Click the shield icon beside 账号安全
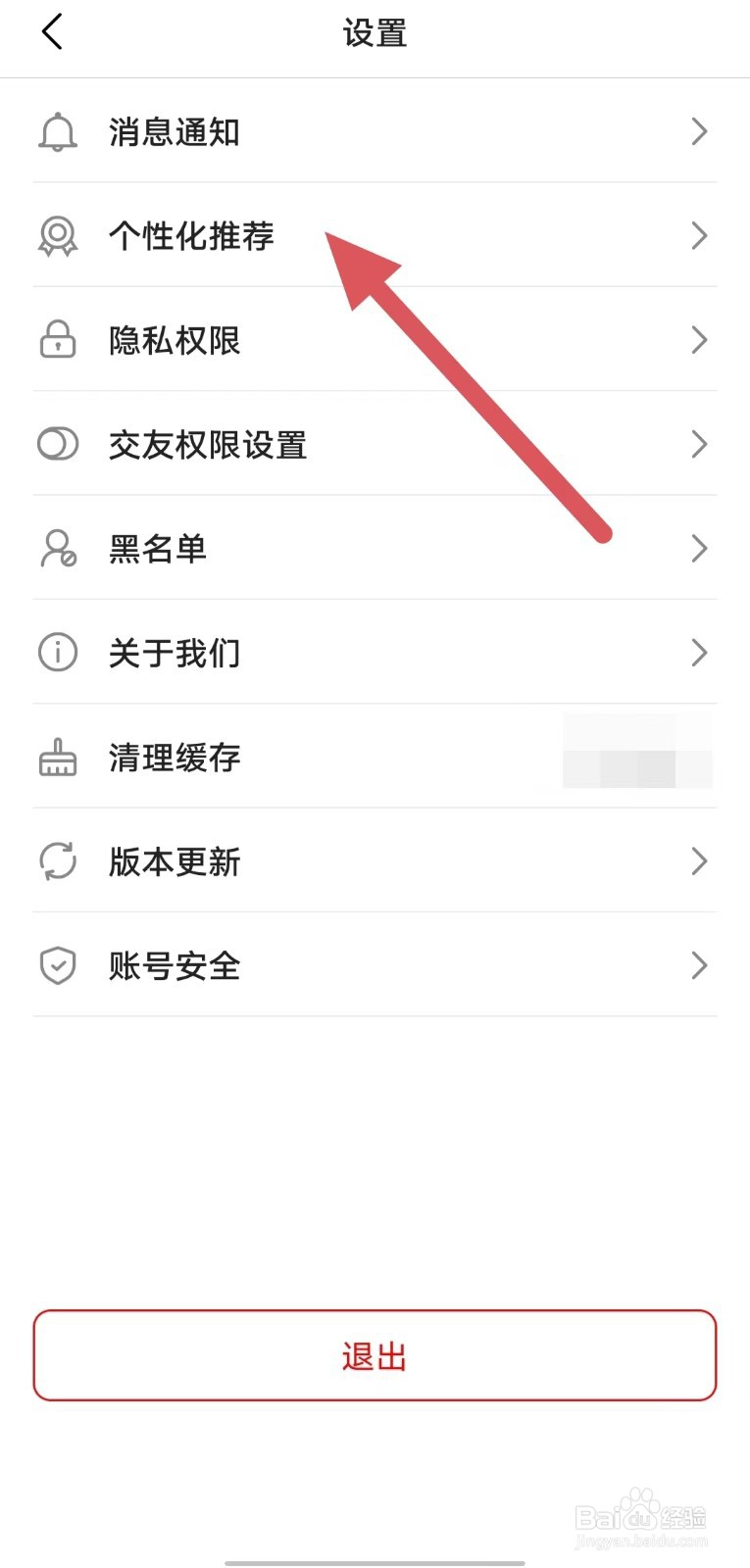 (x=57, y=965)
